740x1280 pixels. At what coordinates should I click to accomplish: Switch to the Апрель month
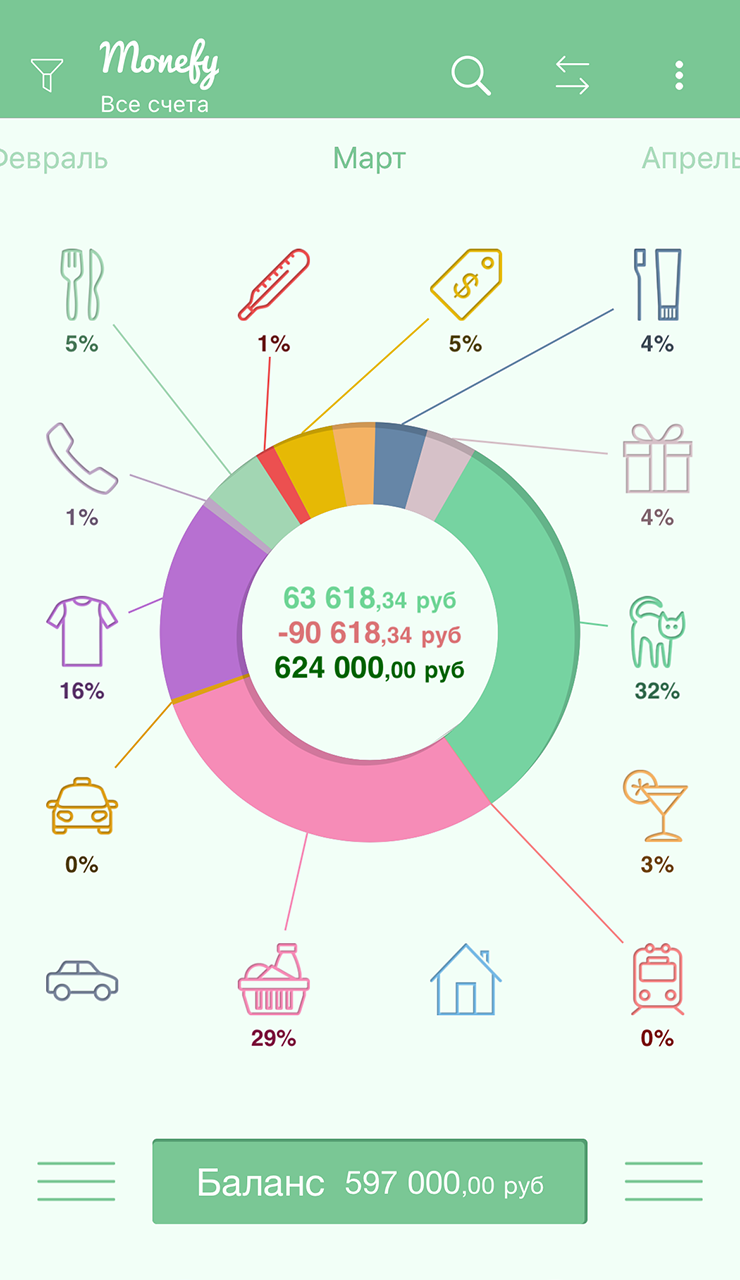pos(692,159)
